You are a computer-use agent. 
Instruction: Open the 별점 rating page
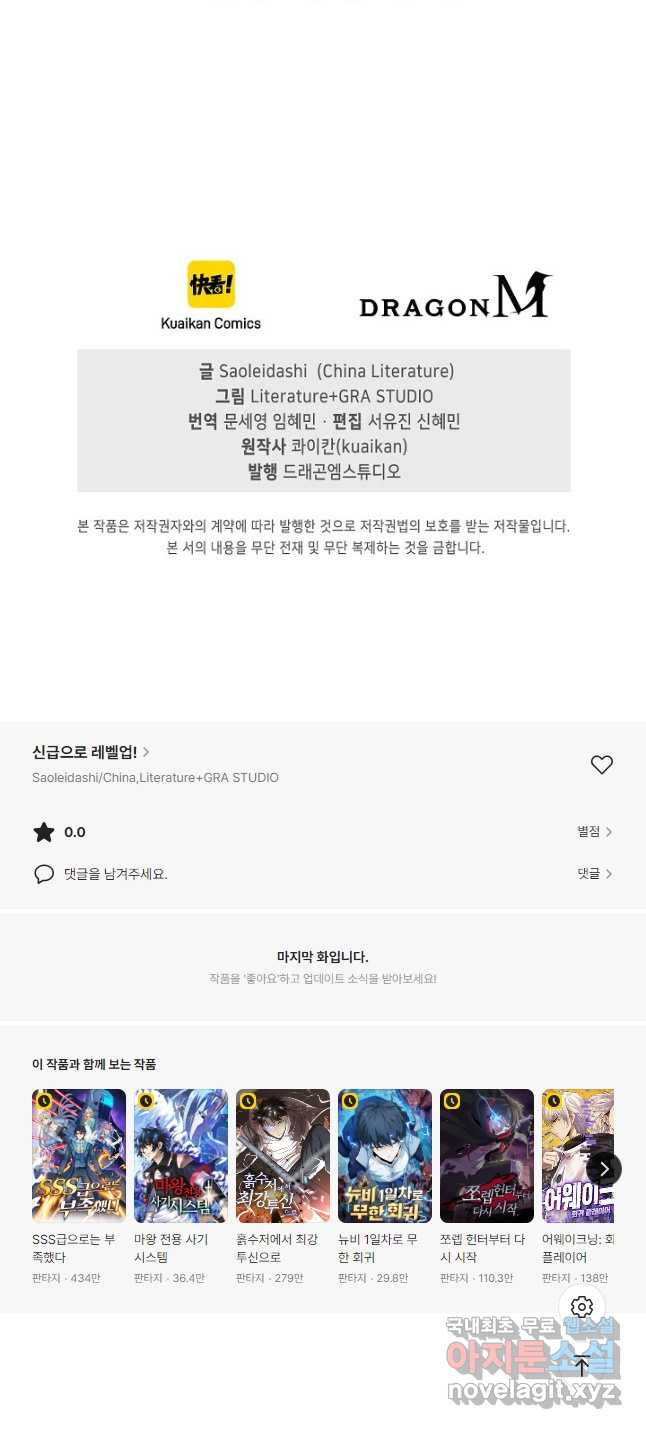pyautogui.click(x=594, y=832)
